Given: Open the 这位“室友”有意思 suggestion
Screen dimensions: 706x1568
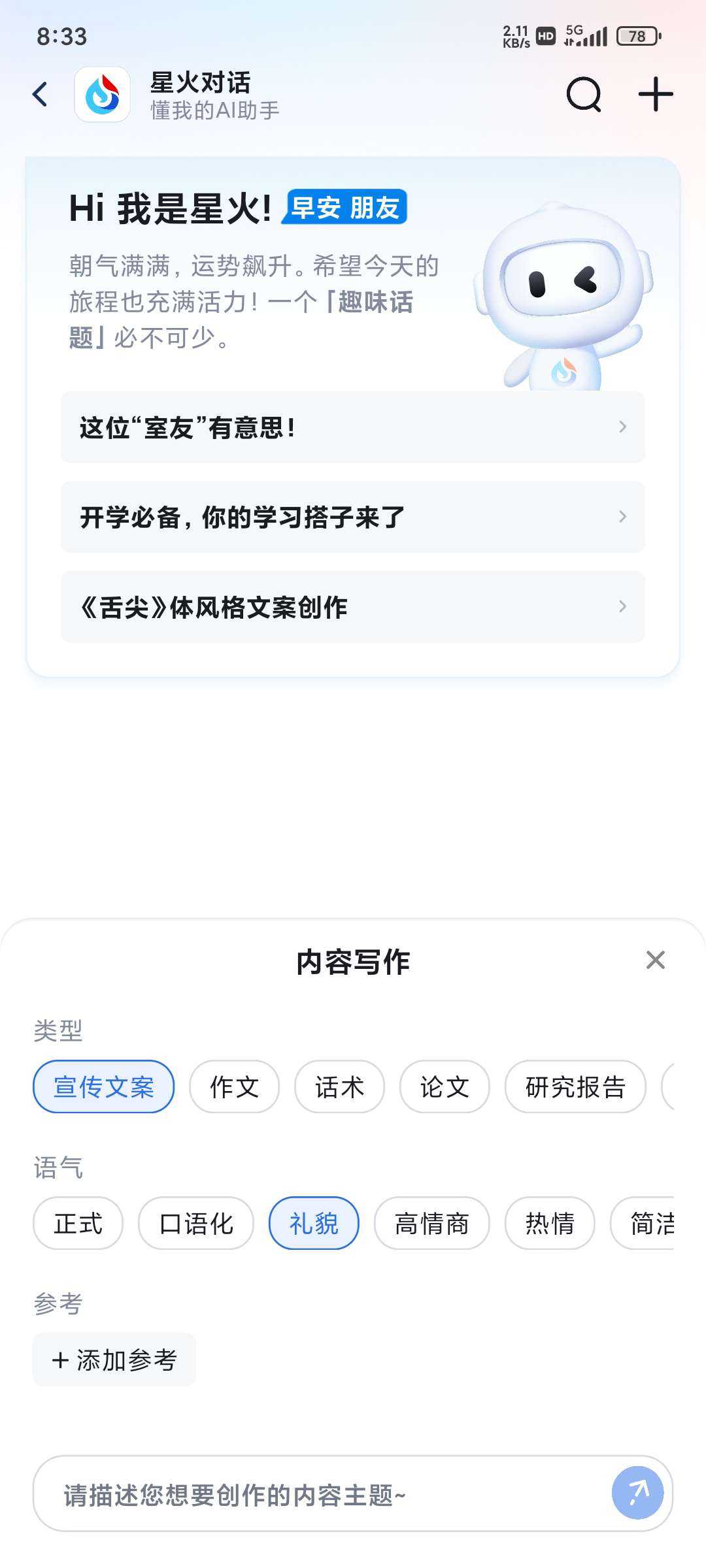Looking at the screenshot, I should [353, 427].
